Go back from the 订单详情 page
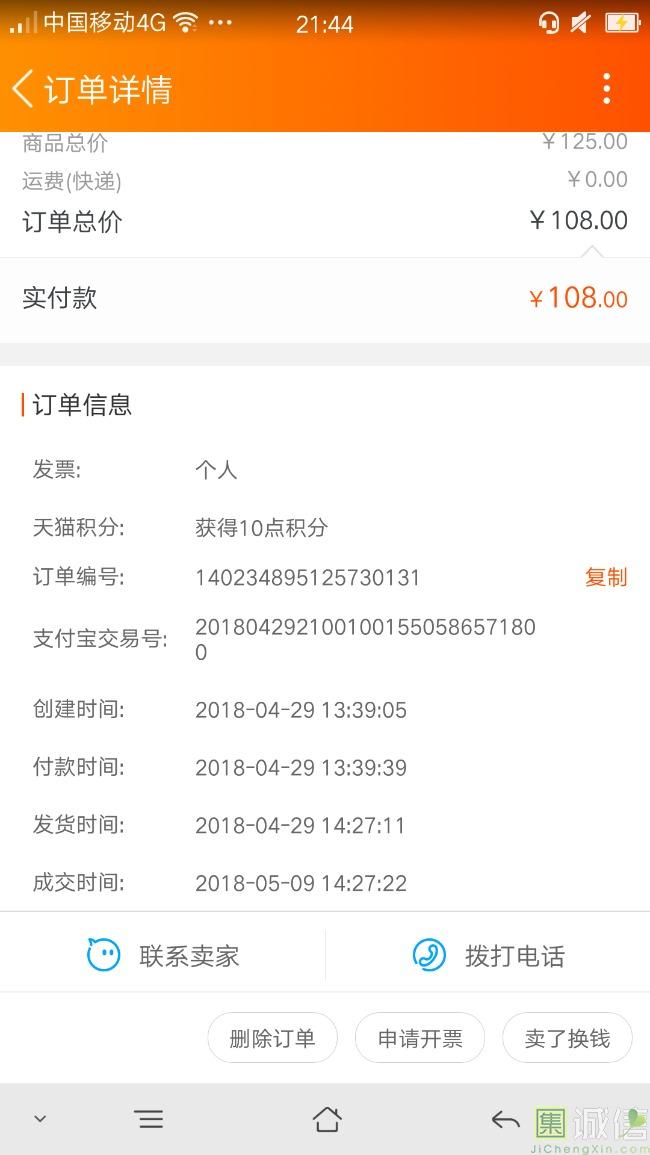Image resolution: width=650 pixels, height=1155 pixels. [24, 89]
